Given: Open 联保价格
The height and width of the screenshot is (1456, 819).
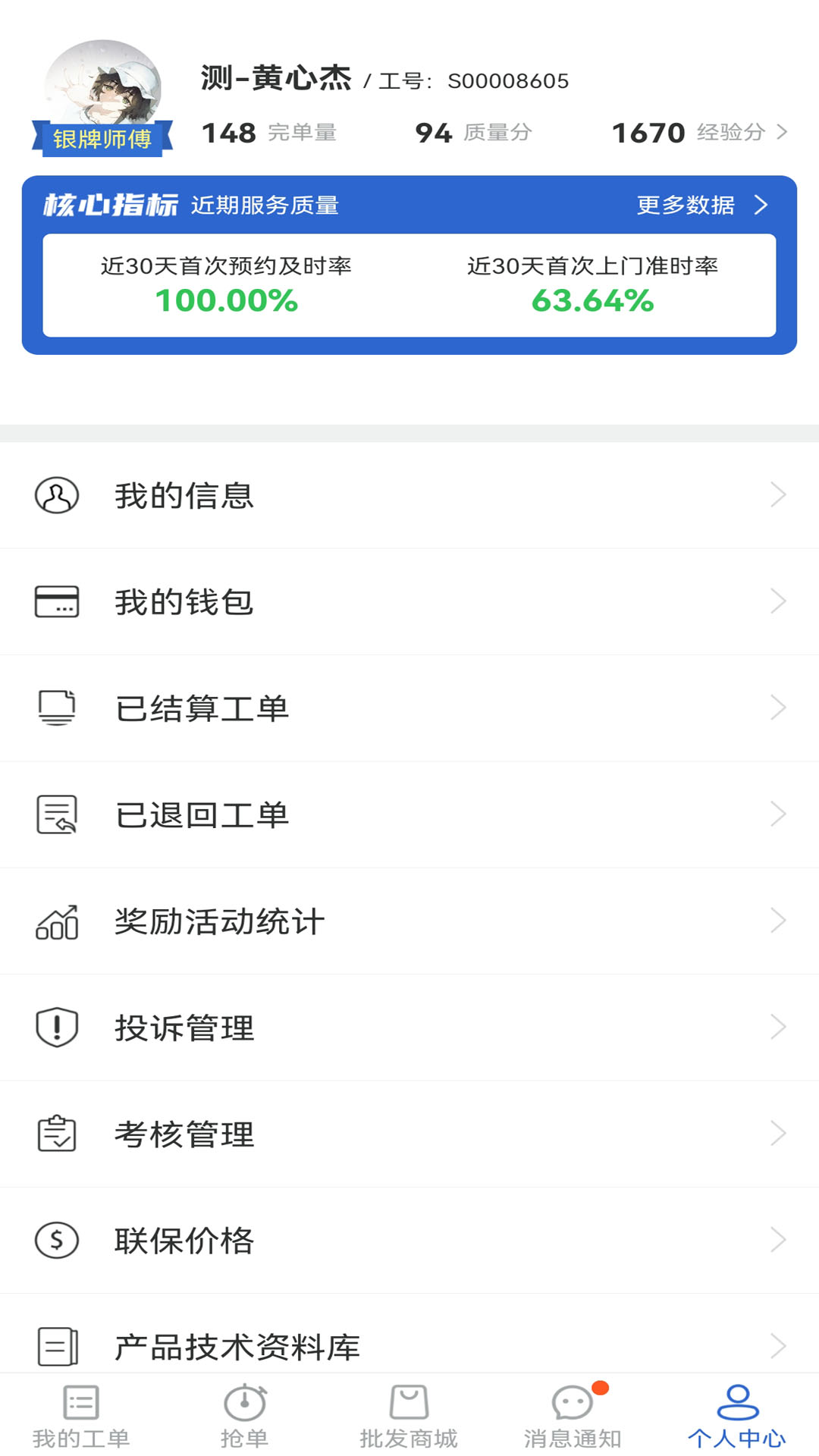Looking at the screenshot, I should point(409,1241).
